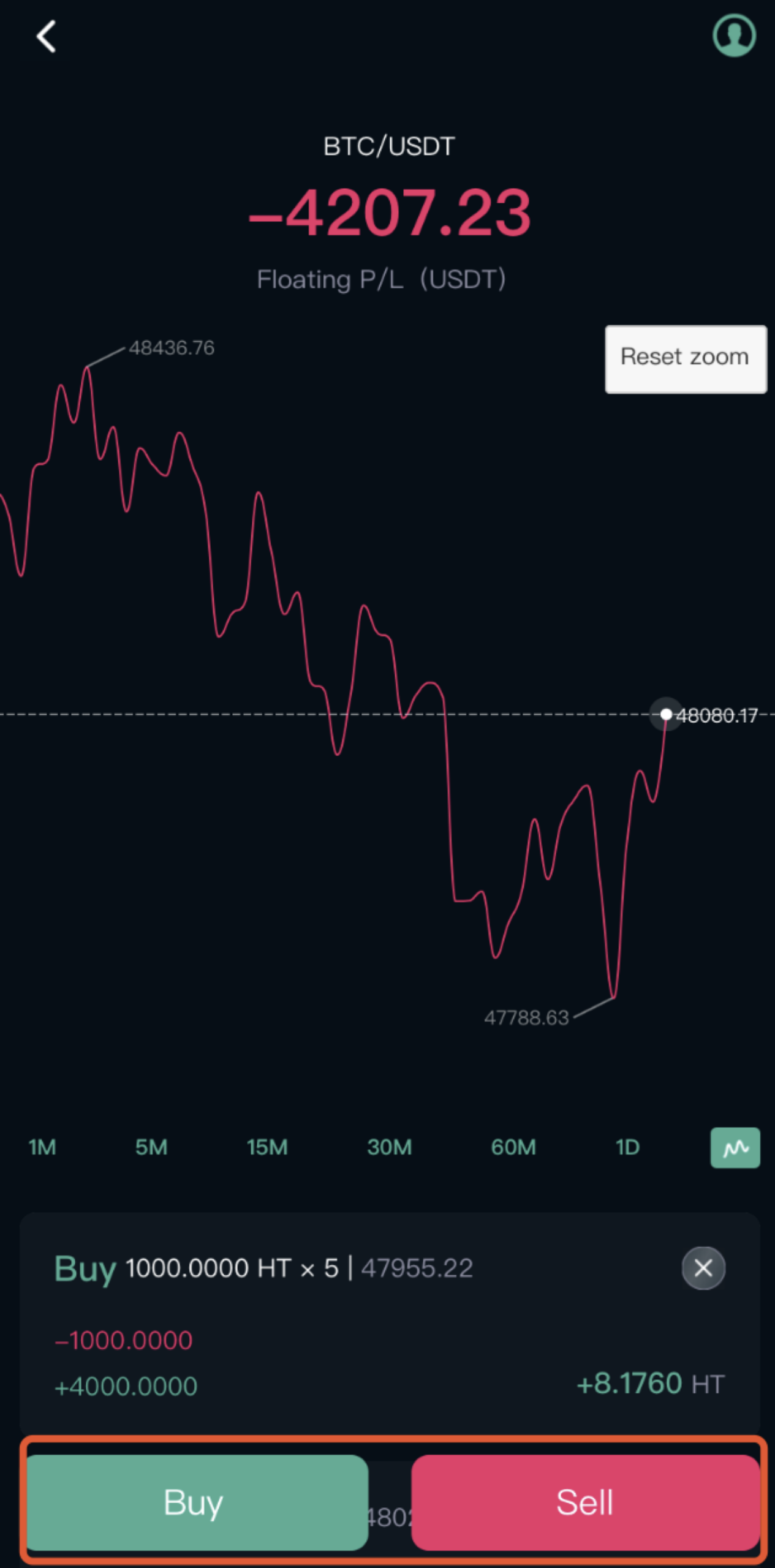Tap the red Sell button

[584, 1502]
